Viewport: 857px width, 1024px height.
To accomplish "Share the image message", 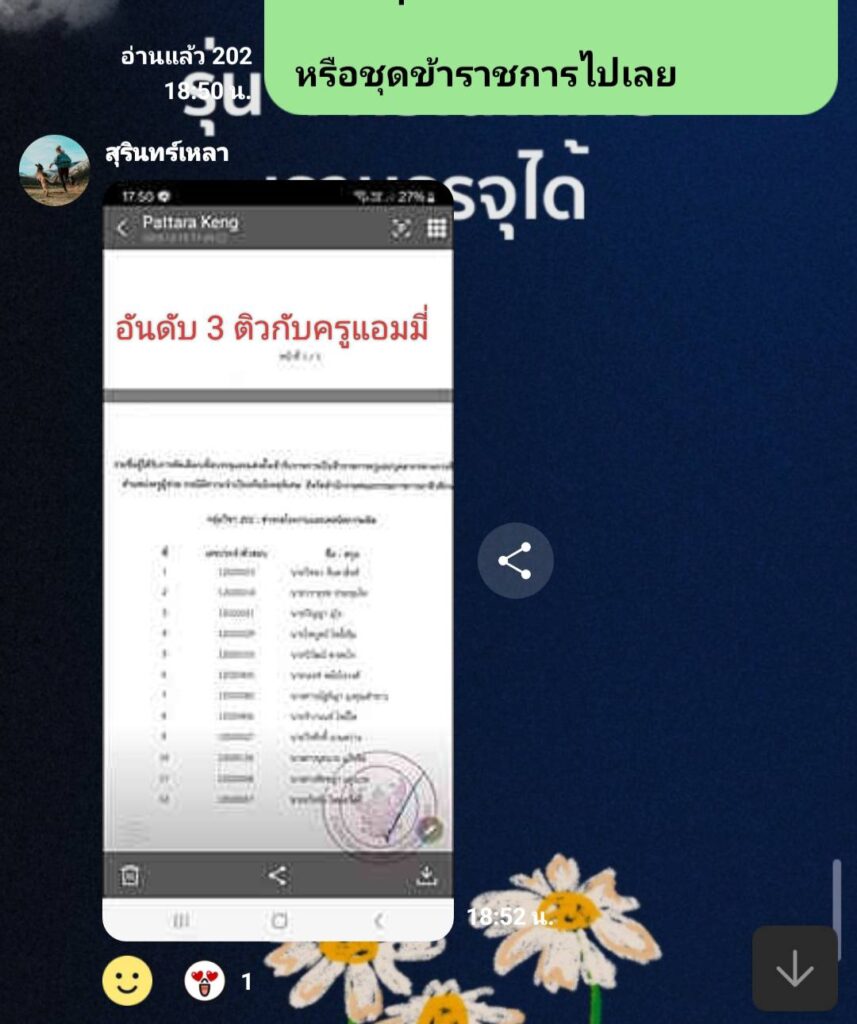I will click(515, 561).
